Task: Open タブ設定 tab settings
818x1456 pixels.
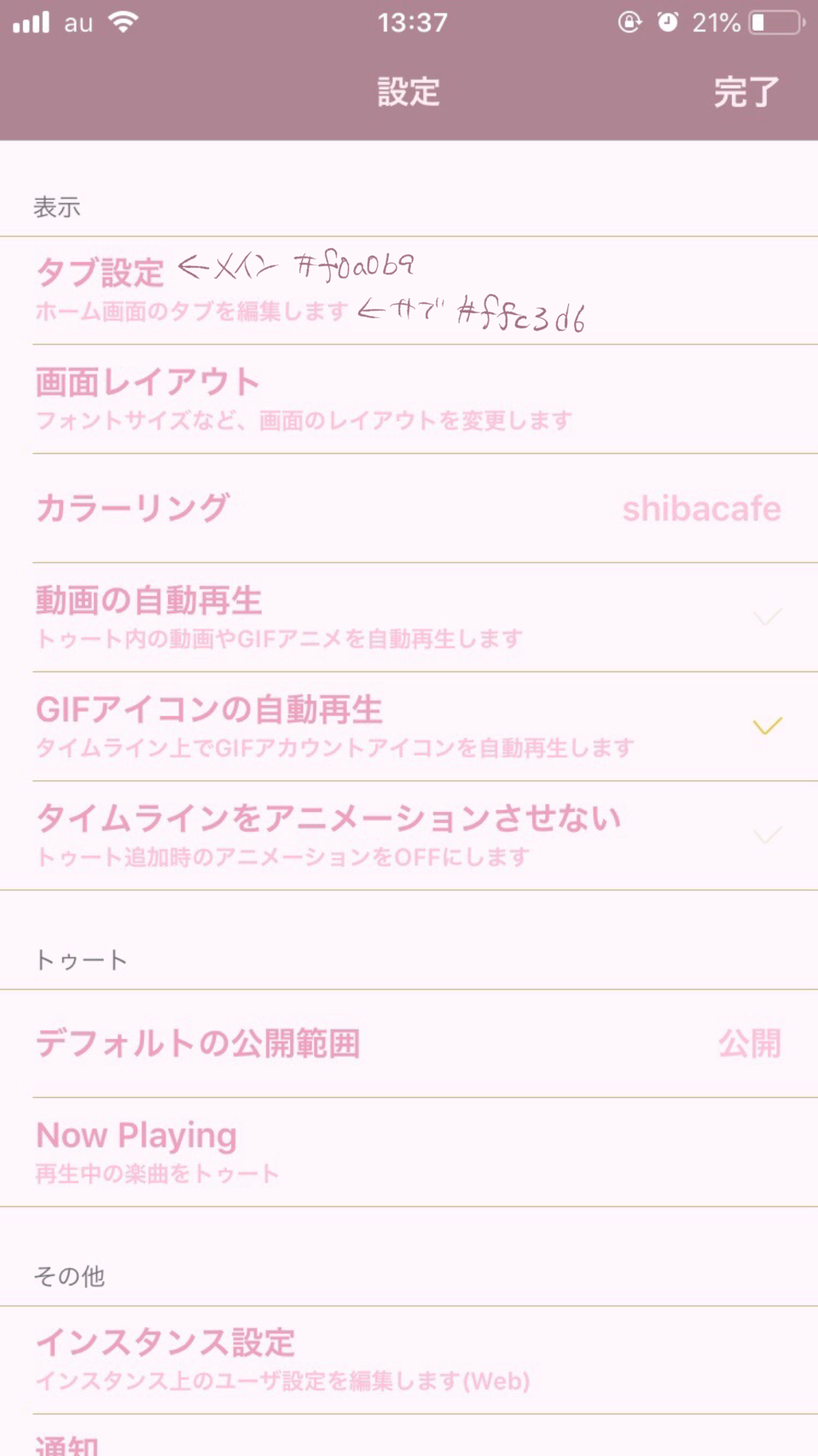Action: coord(409,291)
